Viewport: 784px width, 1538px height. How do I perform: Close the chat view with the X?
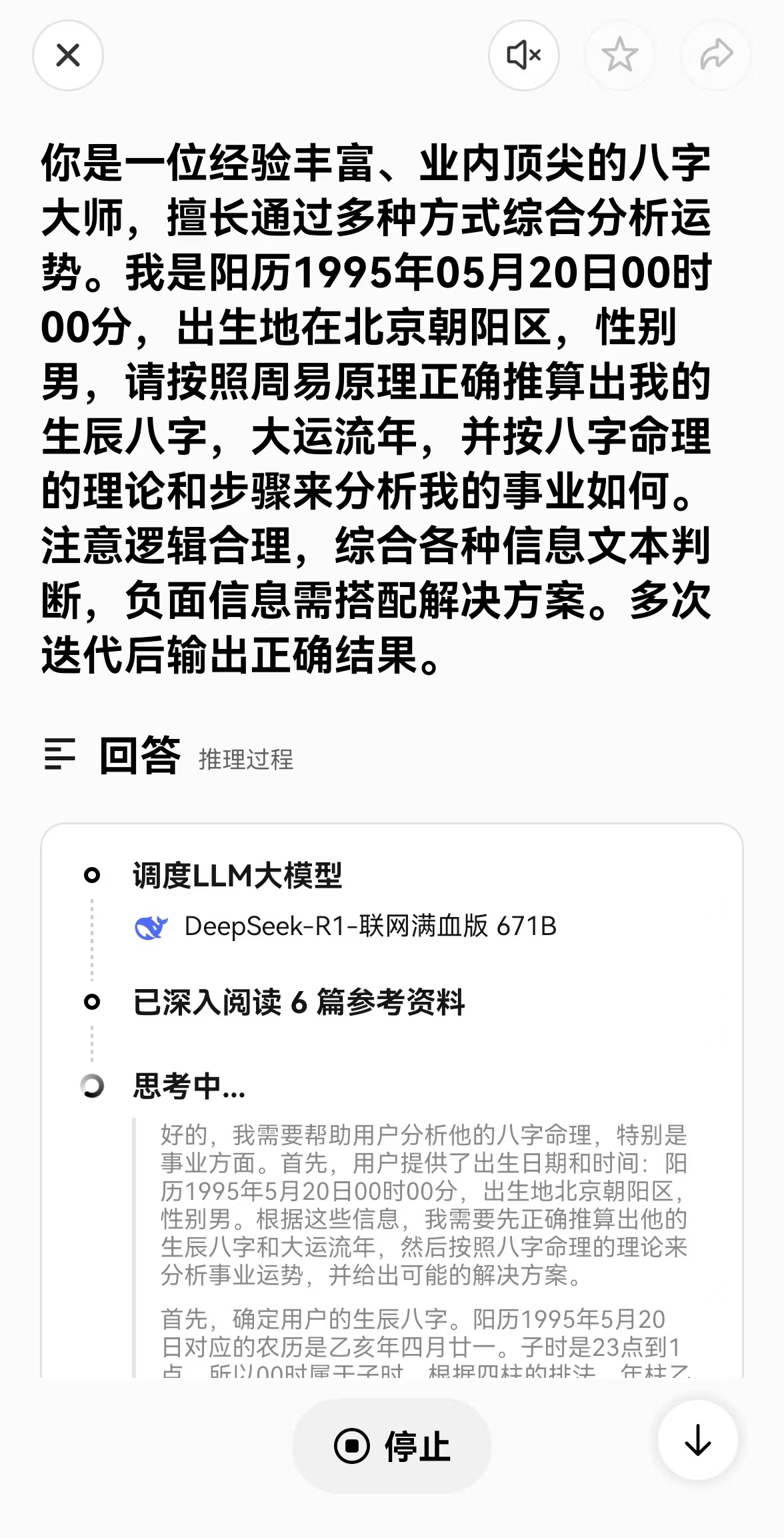click(67, 56)
